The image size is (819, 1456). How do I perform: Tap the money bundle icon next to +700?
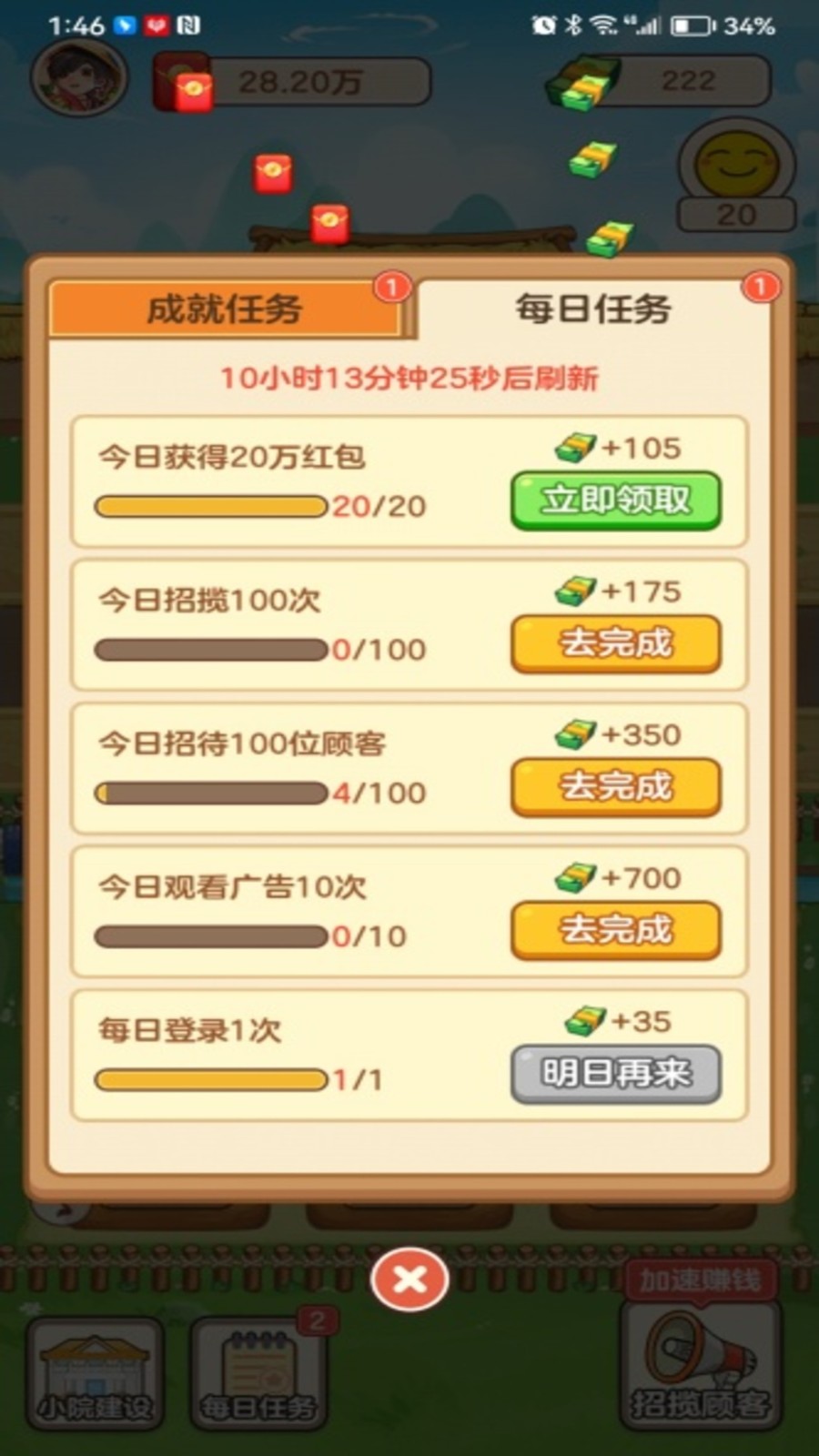573,876
